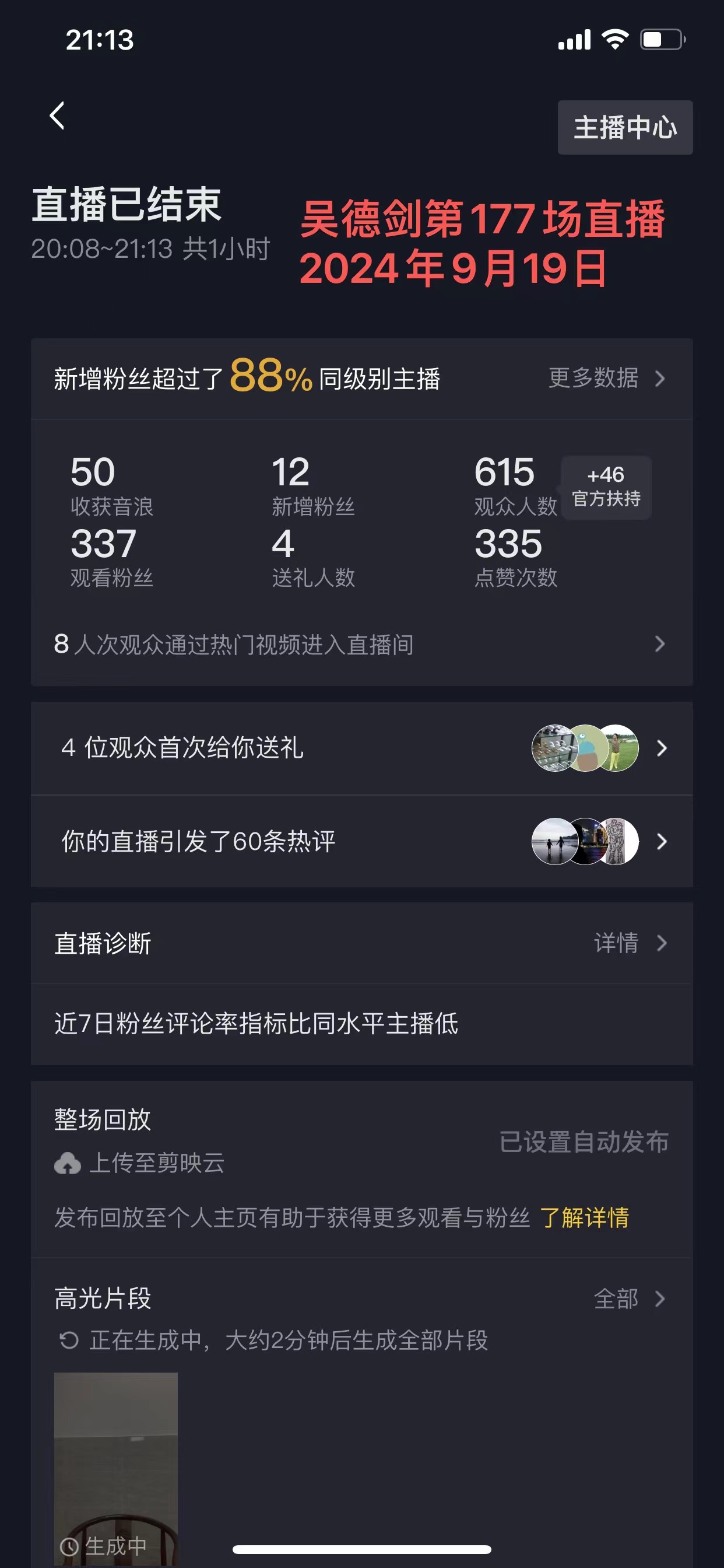Image resolution: width=724 pixels, height=1568 pixels.
Task: Open 主播中心
Action: coord(625,127)
